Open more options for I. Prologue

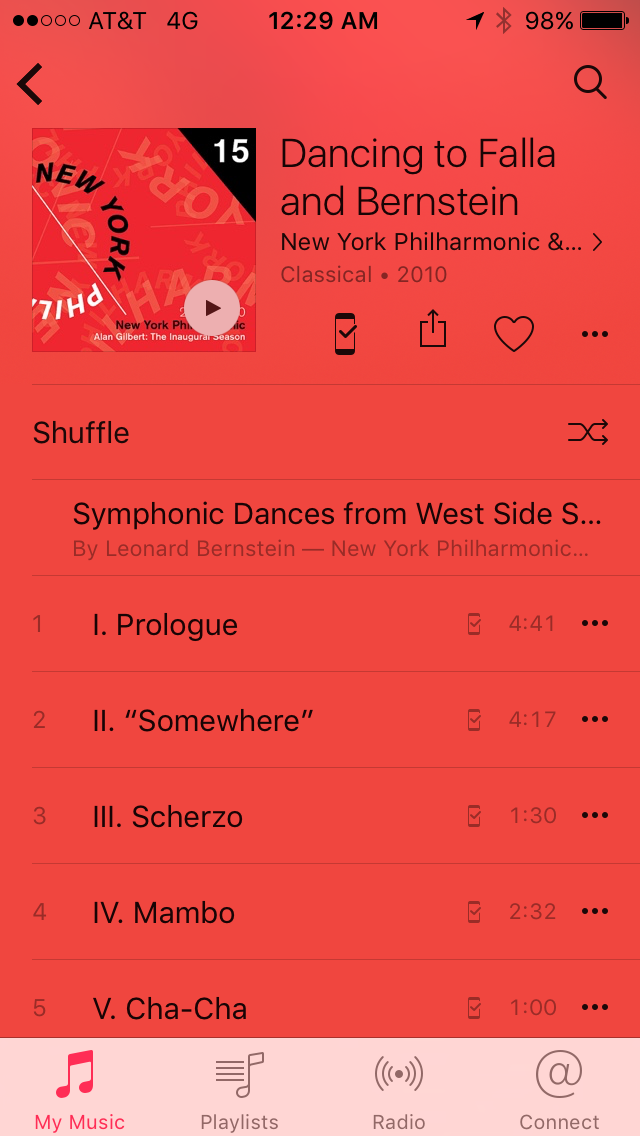(x=594, y=624)
